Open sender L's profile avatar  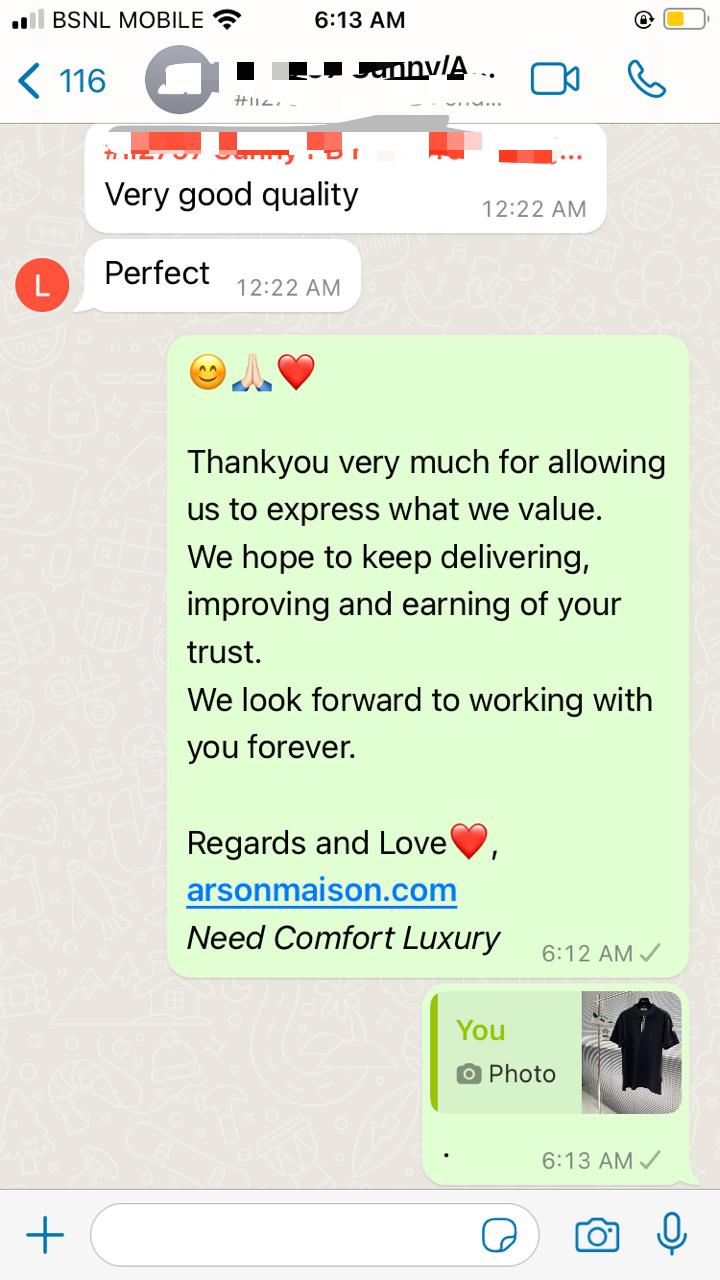coord(42,286)
